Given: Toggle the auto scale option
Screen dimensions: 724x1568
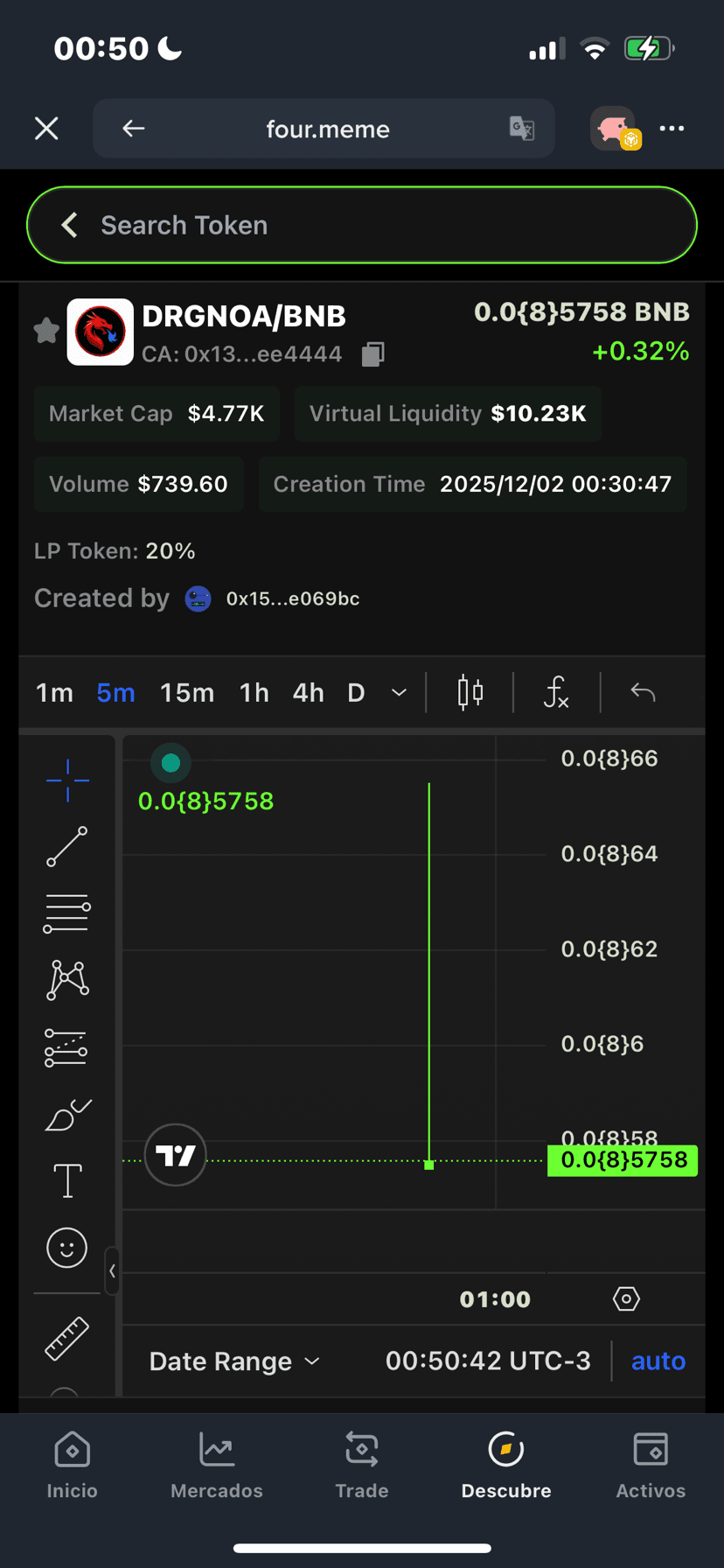Looking at the screenshot, I should 658,1361.
